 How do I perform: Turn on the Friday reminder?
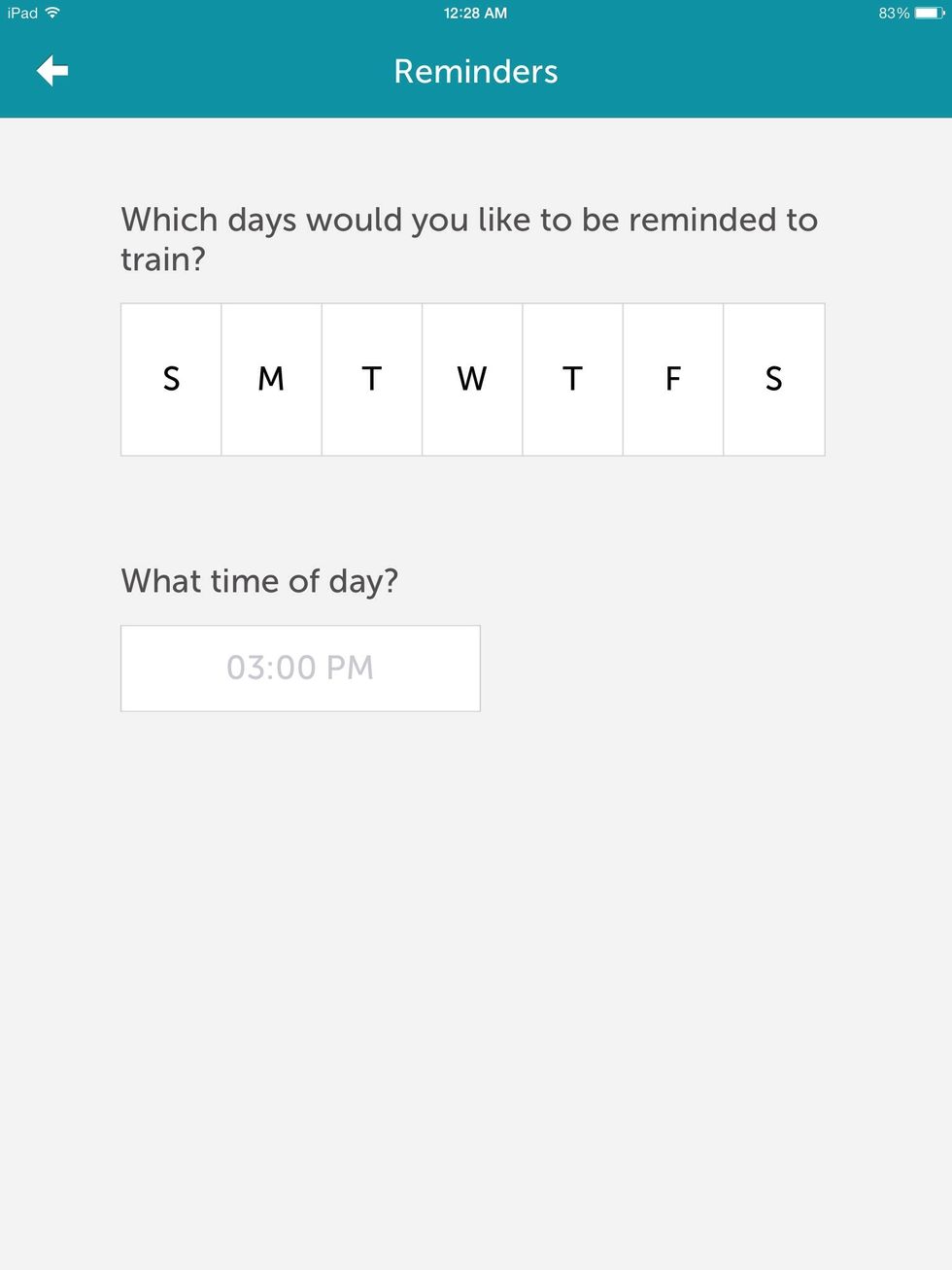(673, 379)
